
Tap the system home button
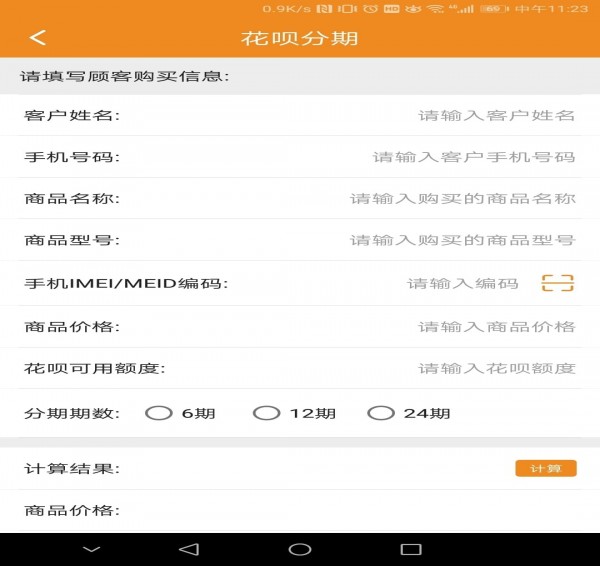pyautogui.click(x=300, y=549)
